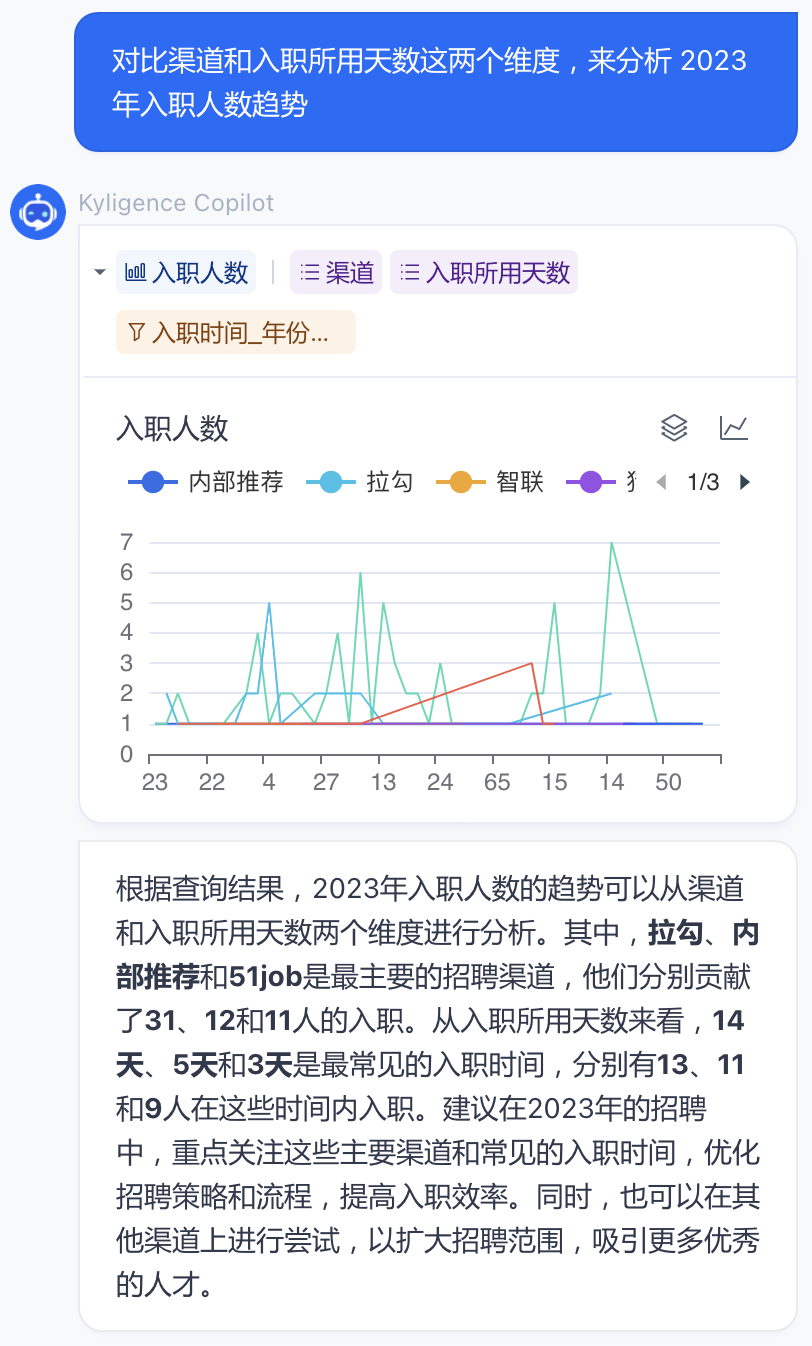Open the stacked layers icon above chart
Viewport: 812px width, 1346px height.
675,428
